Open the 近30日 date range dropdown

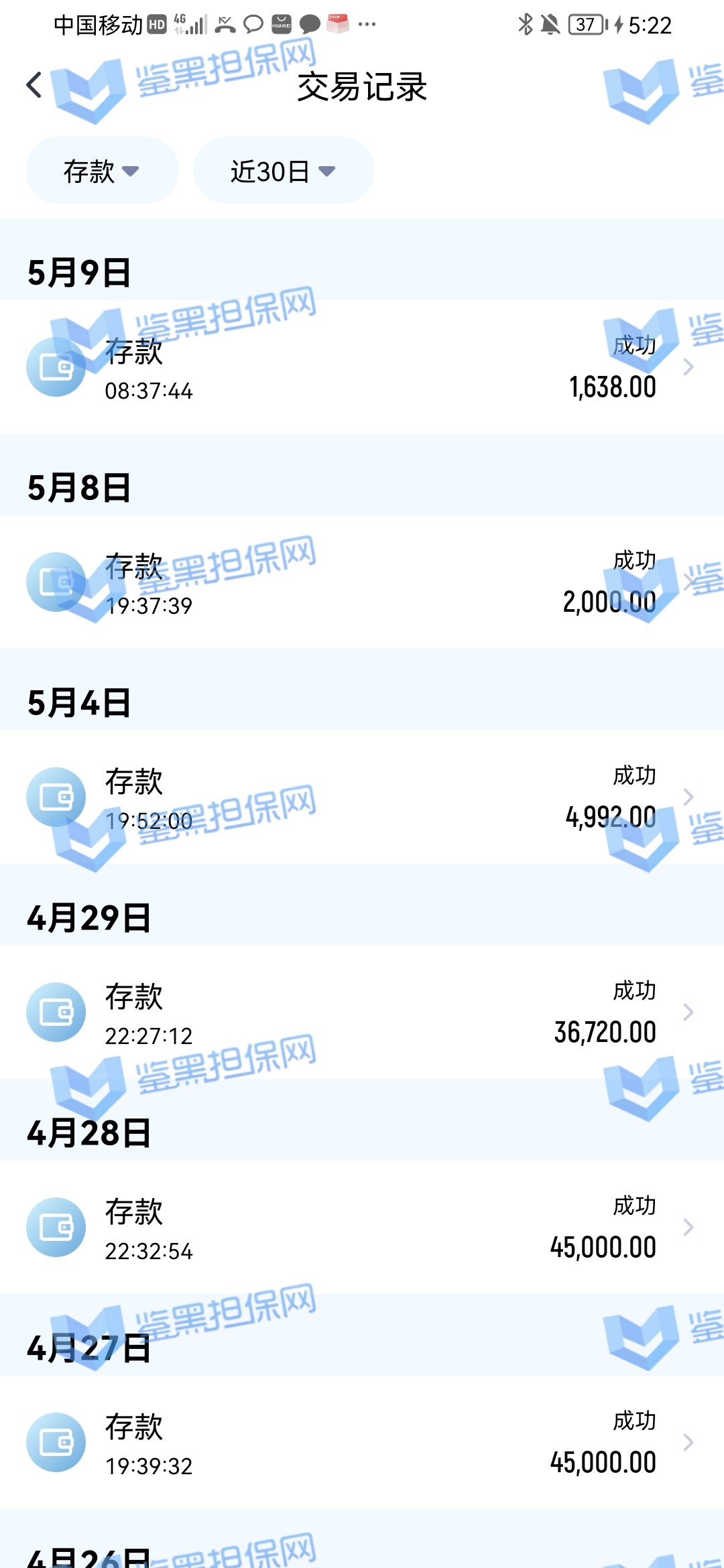click(x=283, y=171)
